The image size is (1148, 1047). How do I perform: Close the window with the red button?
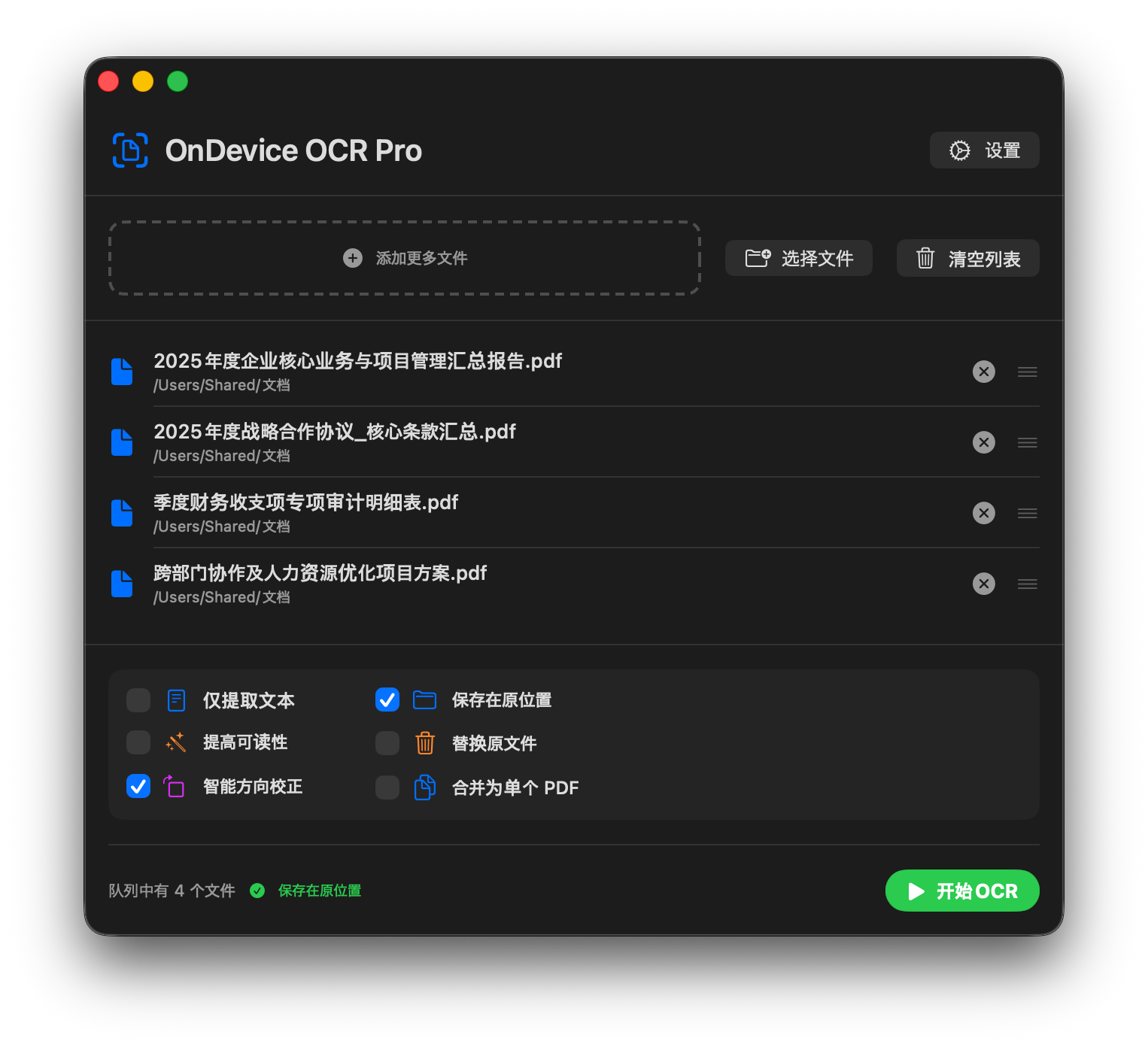click(x=108, y=80)
